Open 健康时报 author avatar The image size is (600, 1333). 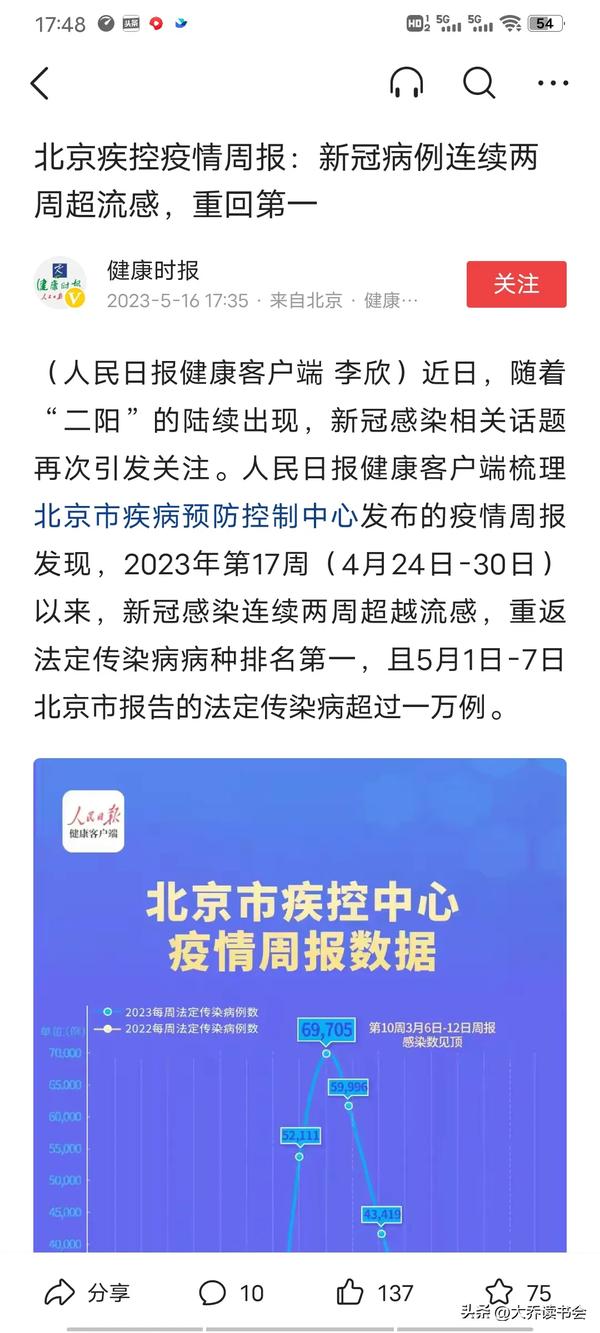pos(60,284)
